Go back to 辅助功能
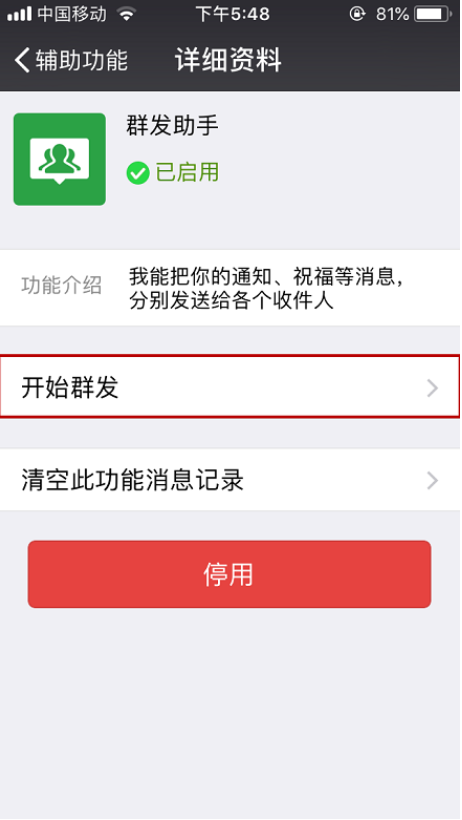The height and width of the screenshot is (820, 462). [x=71, y=60]
